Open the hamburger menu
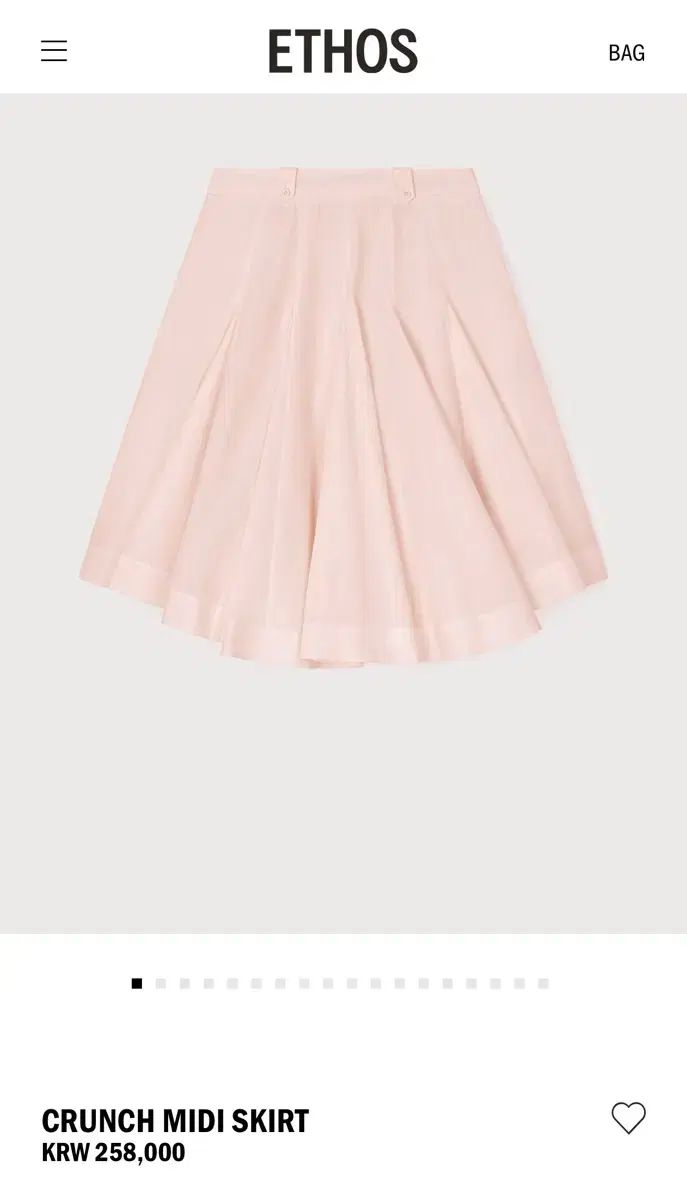 tap(54, 51)
